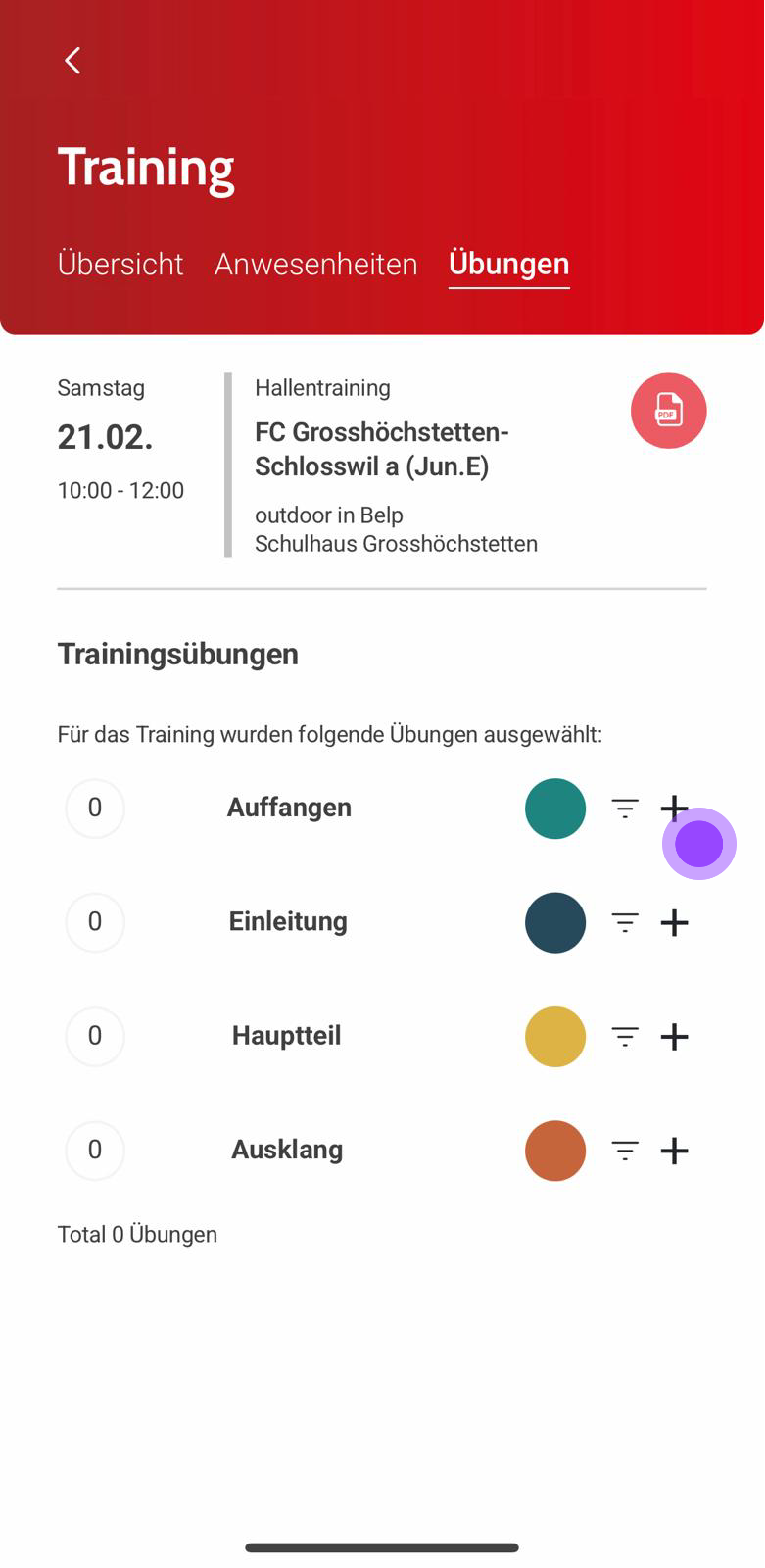Select the Übungen tab
Viewport: 765px width, 1568px height.
point(508,264)
